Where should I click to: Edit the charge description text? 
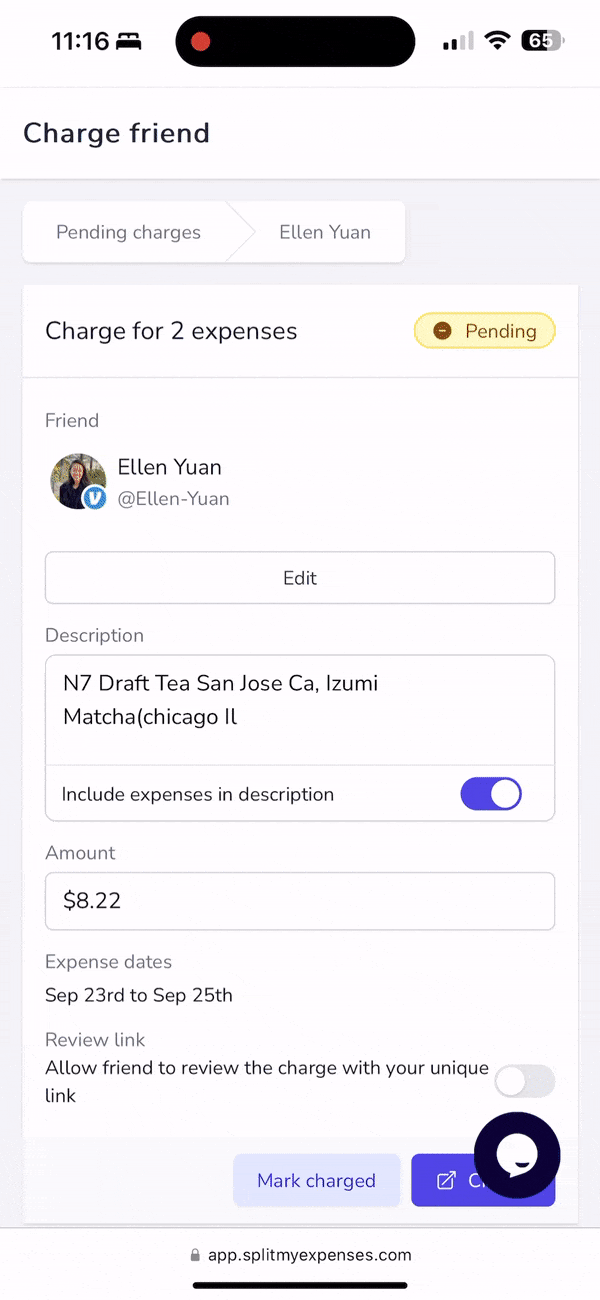(x=300, y=710)
